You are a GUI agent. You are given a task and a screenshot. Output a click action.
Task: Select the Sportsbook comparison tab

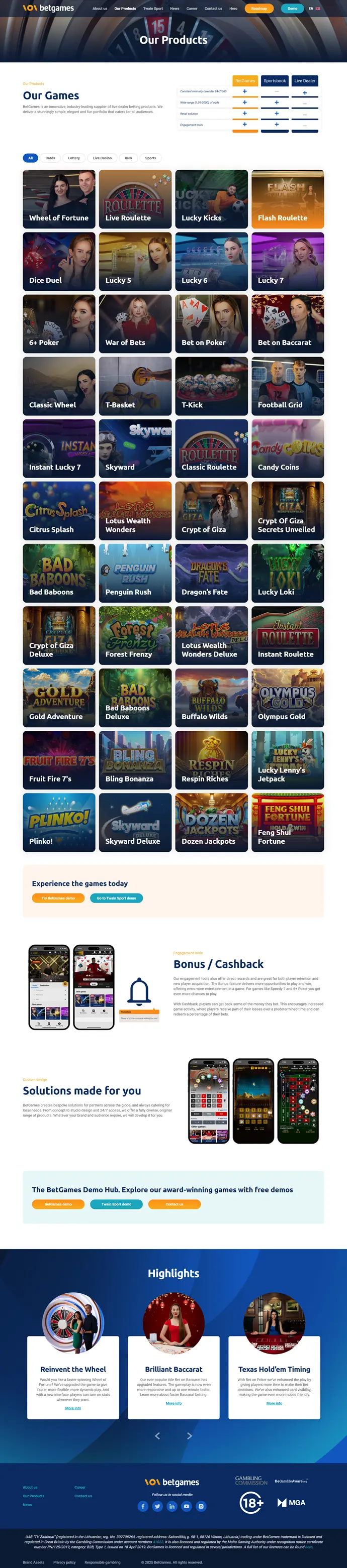click(275, 80)
